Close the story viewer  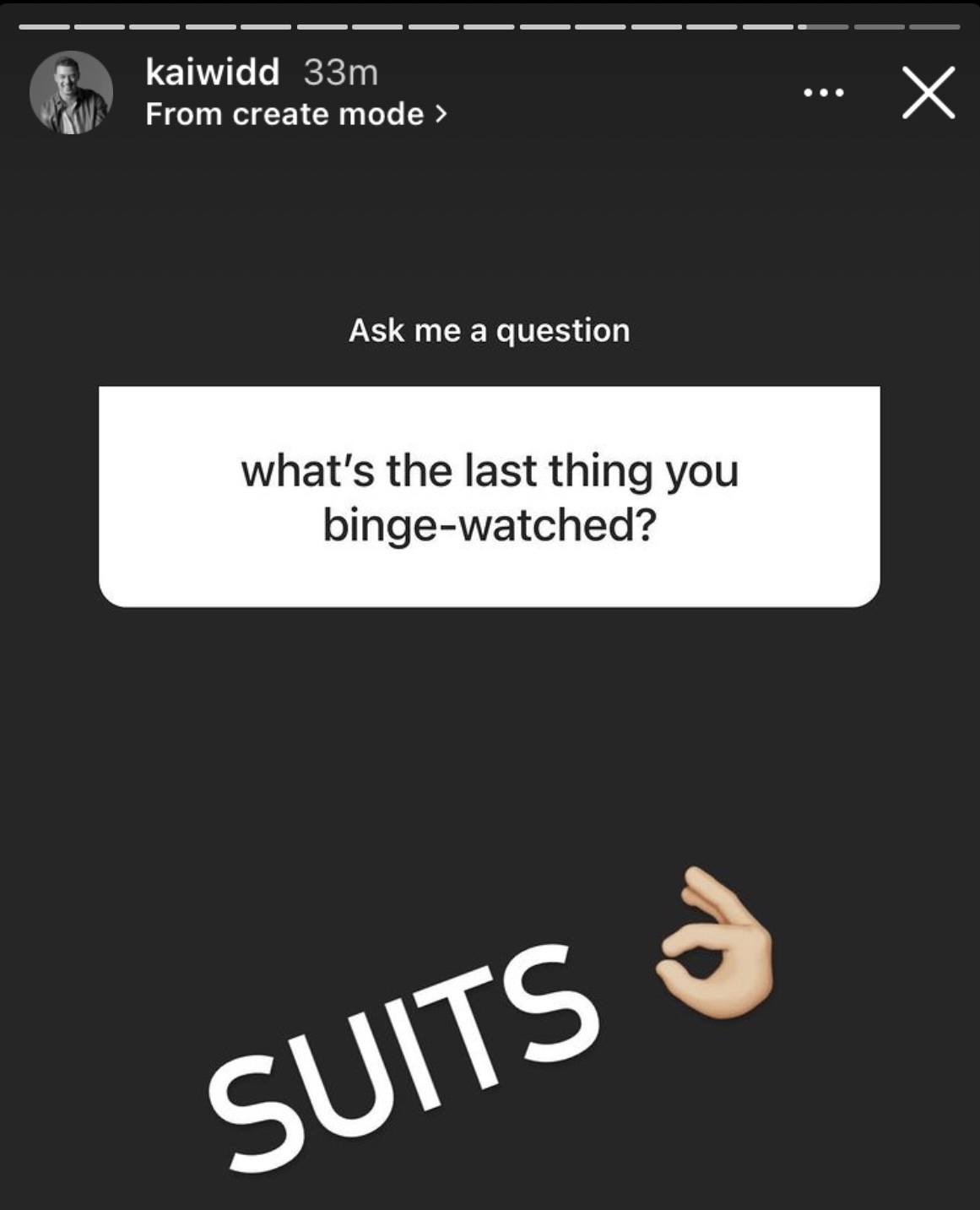pos(929,93)
